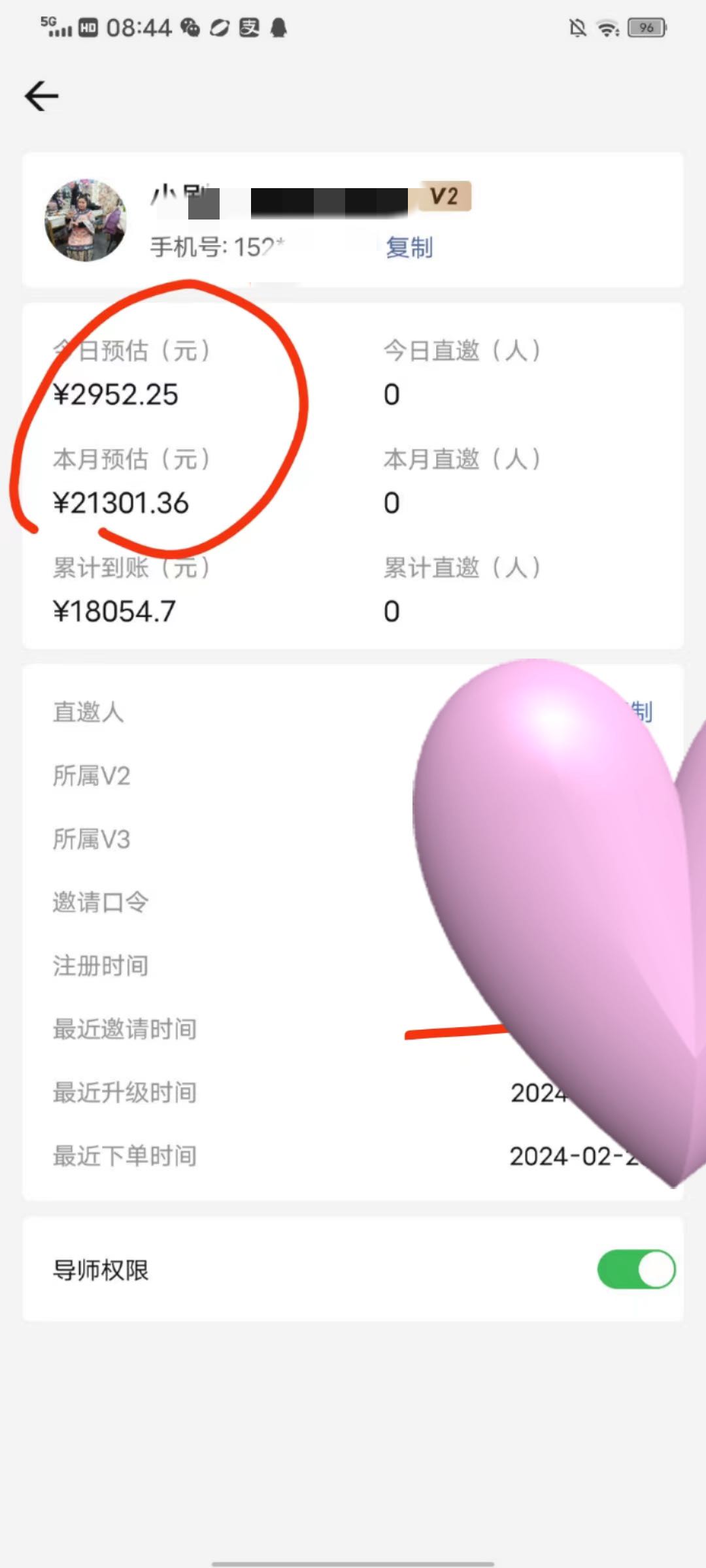Open the user's profile avatar
Screen dimensions: 706x1568
86,220
